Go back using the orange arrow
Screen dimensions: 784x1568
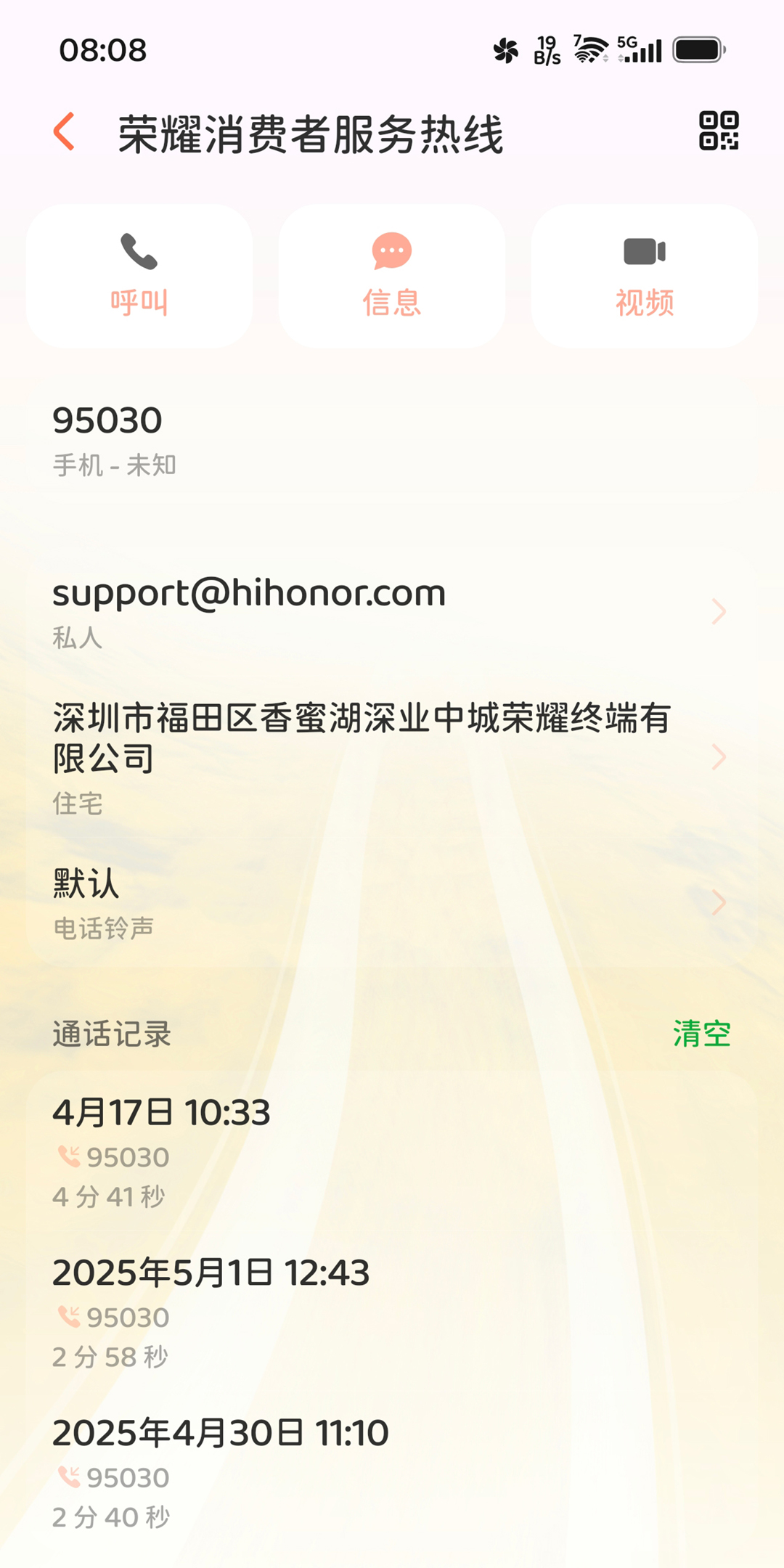click(65, 131)
